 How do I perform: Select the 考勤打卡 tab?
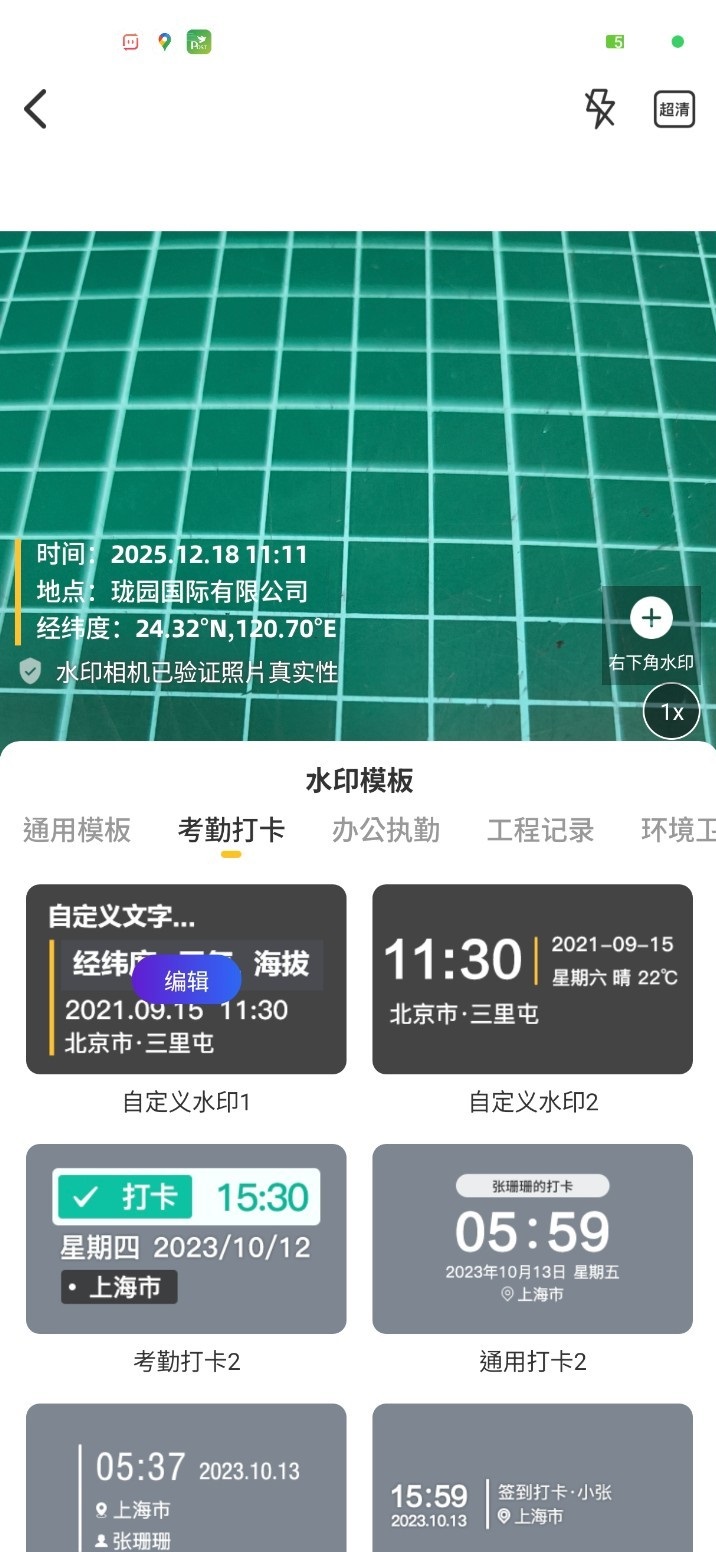[x=231, y=830]
